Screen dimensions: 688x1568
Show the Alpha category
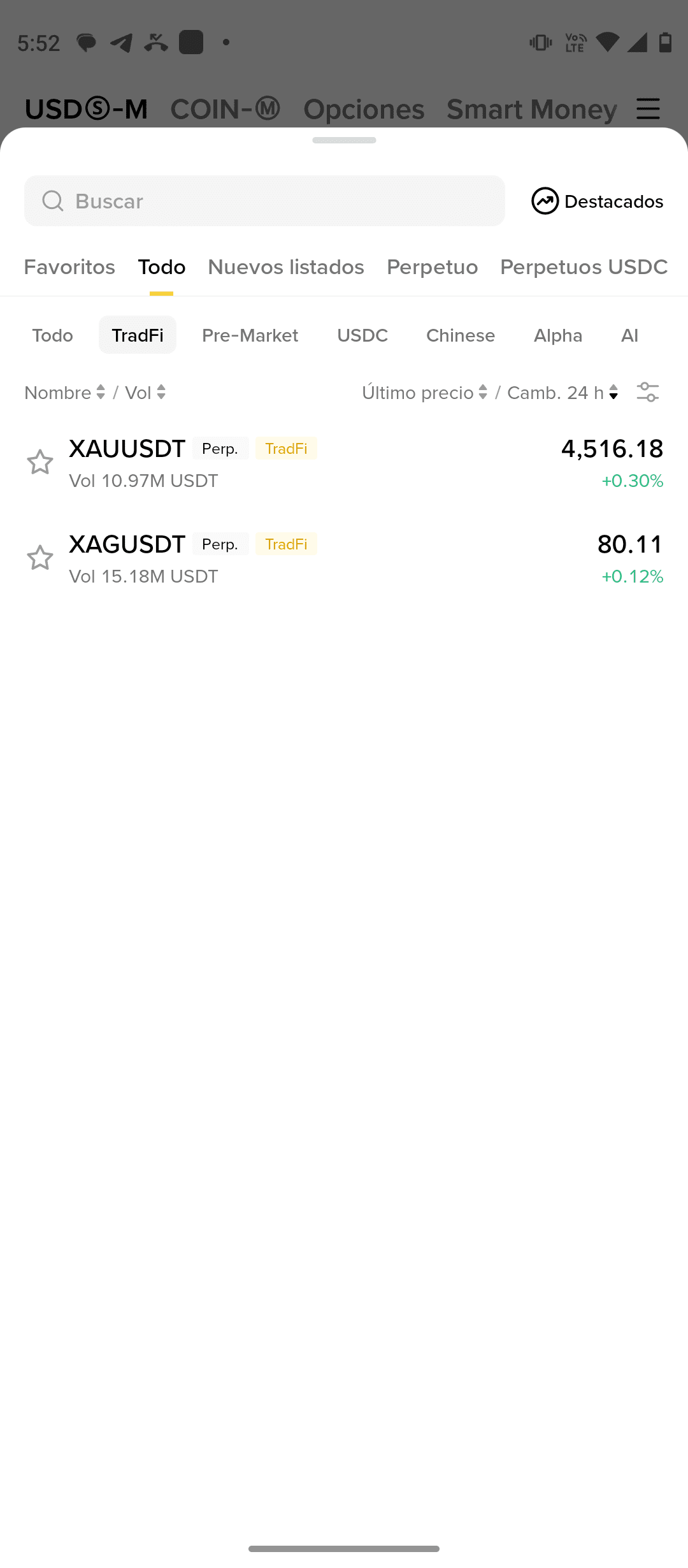click(558, 335)
